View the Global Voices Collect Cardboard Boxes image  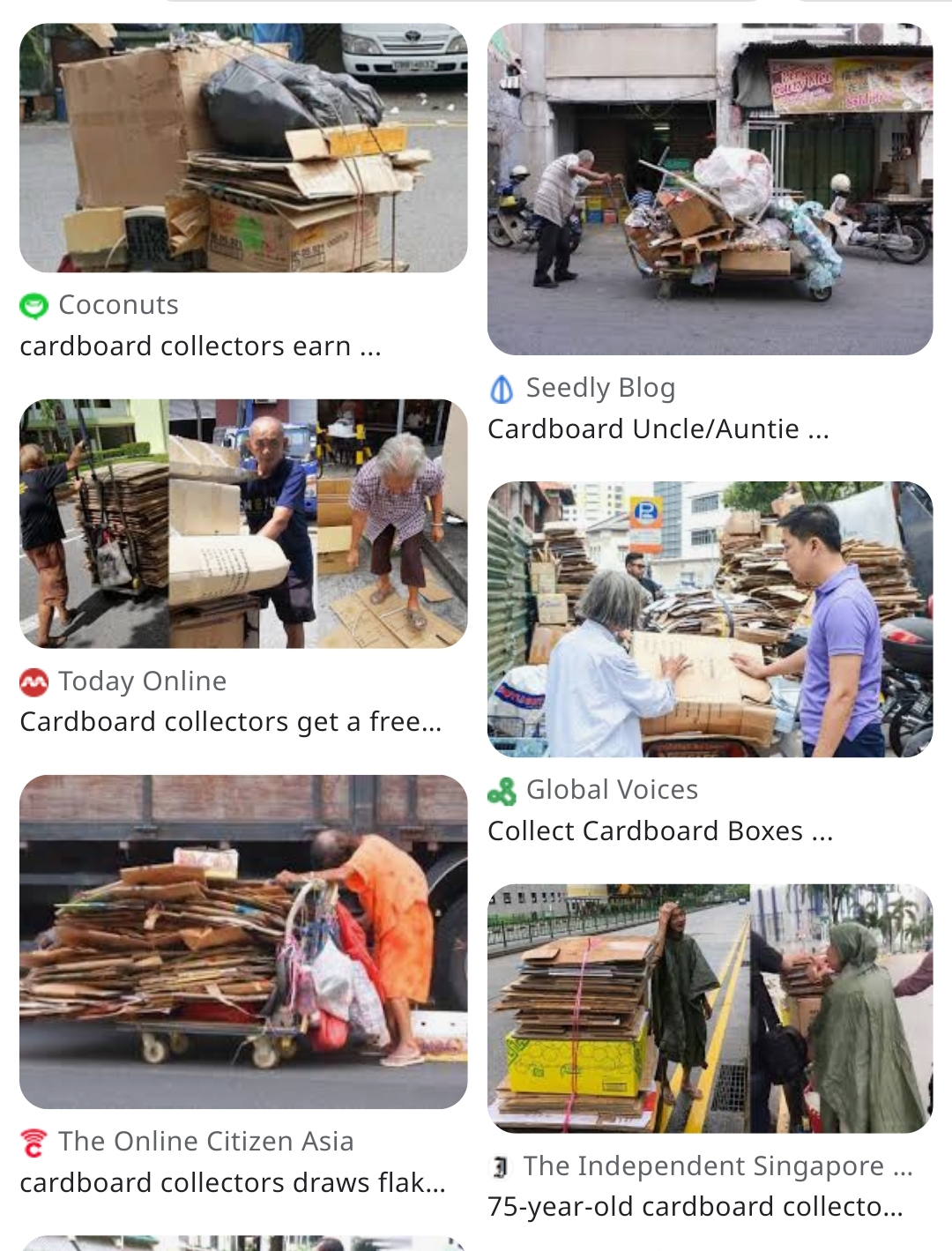[710, 619]
